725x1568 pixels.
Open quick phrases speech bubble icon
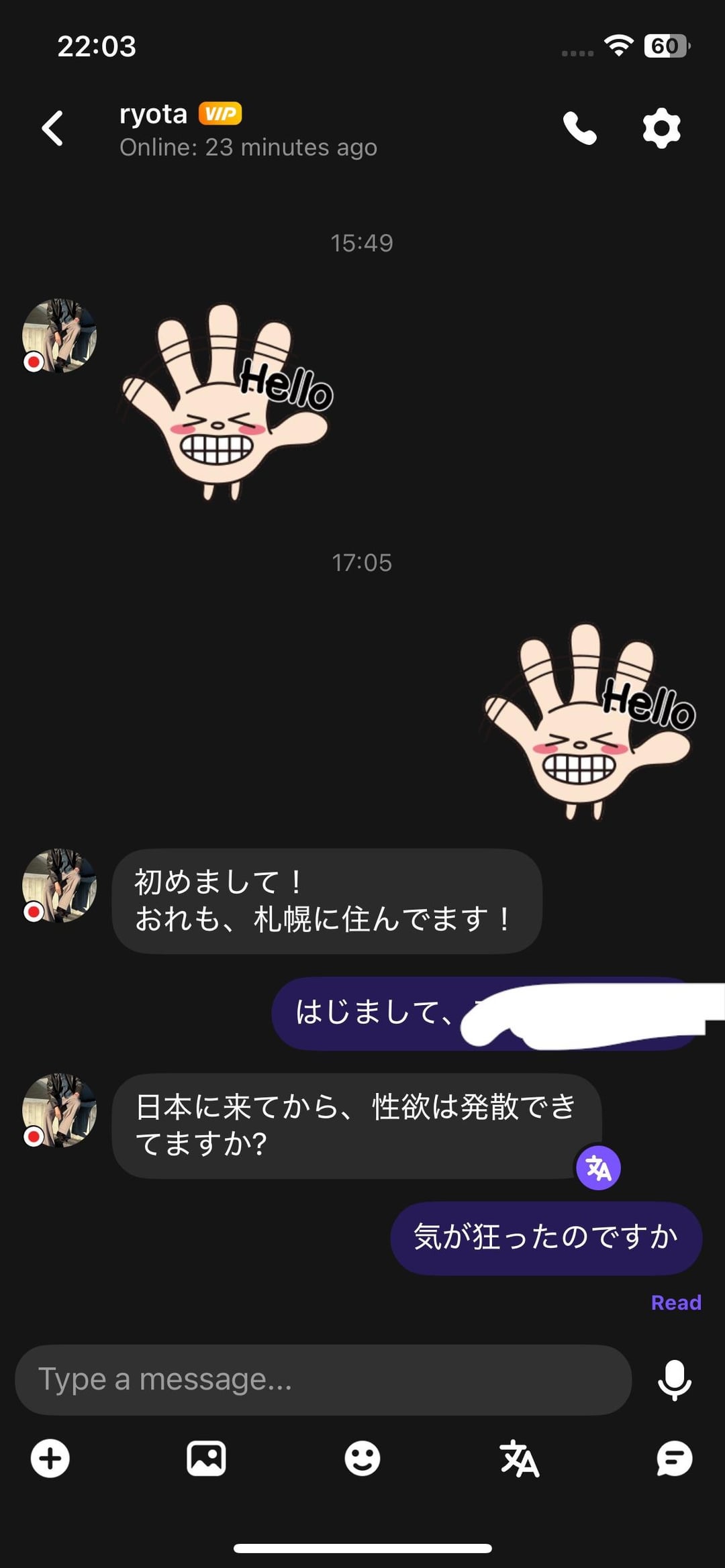click(674, 1458)
